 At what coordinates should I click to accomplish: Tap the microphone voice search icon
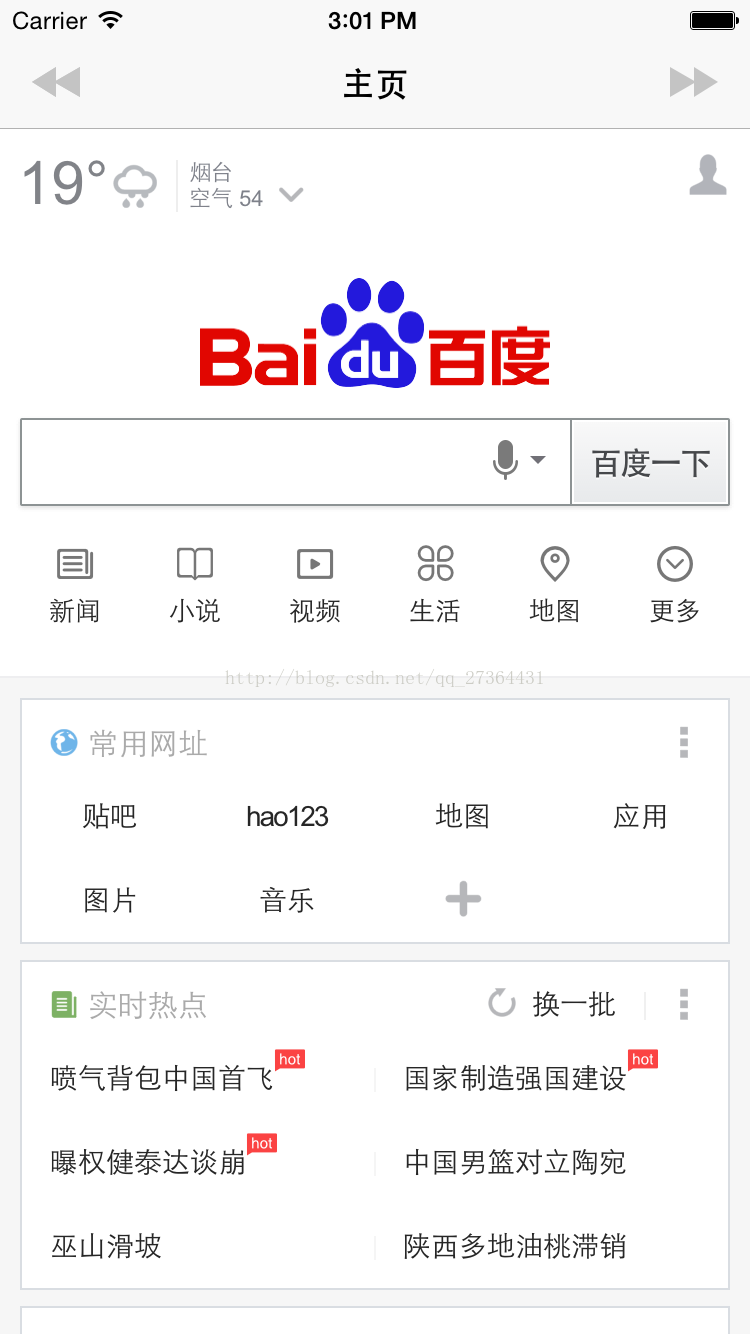tap(506, 461)
